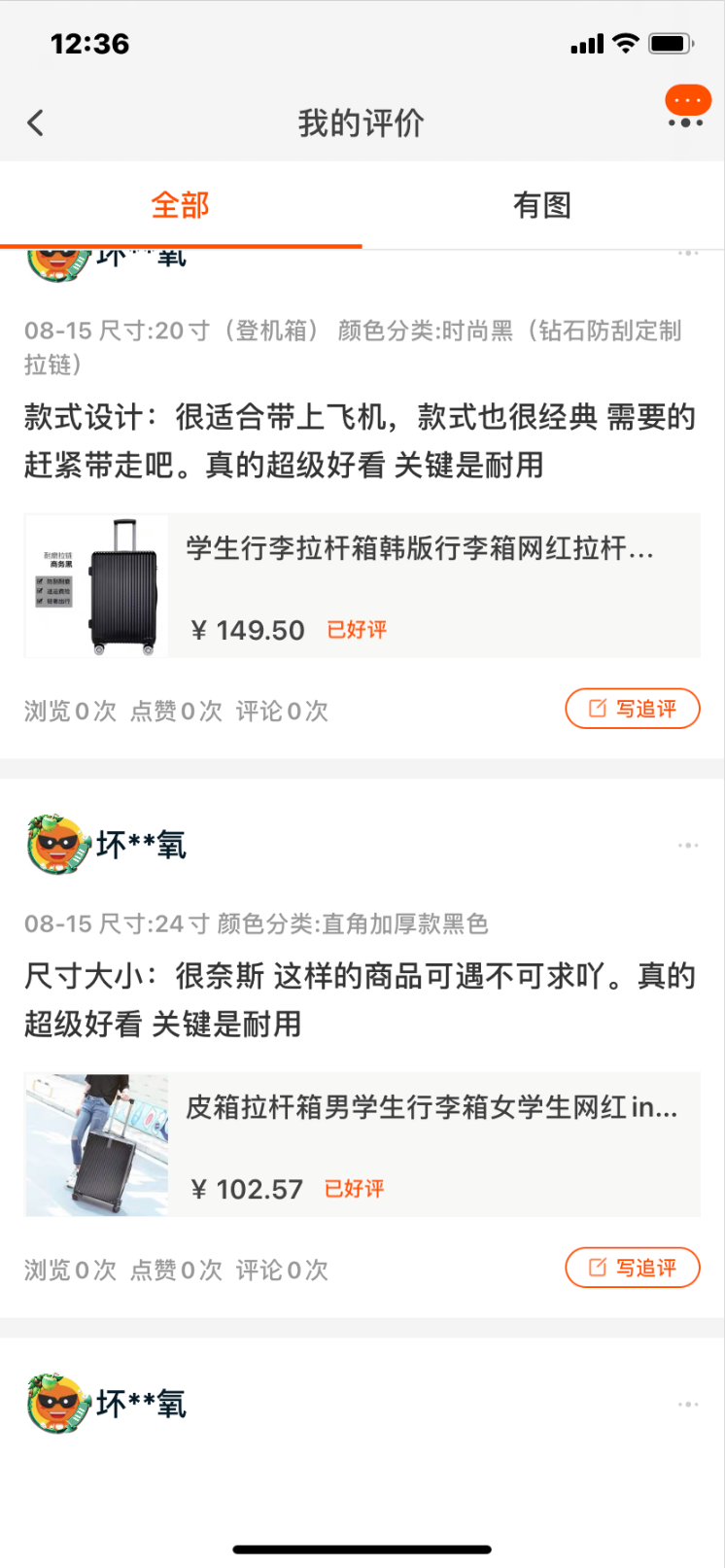Image resolution: width=725 pixels, height=1568 pixels.
Task: Switch to the 有图 tab
Action: pyautogui.click(x=543, y=205)
